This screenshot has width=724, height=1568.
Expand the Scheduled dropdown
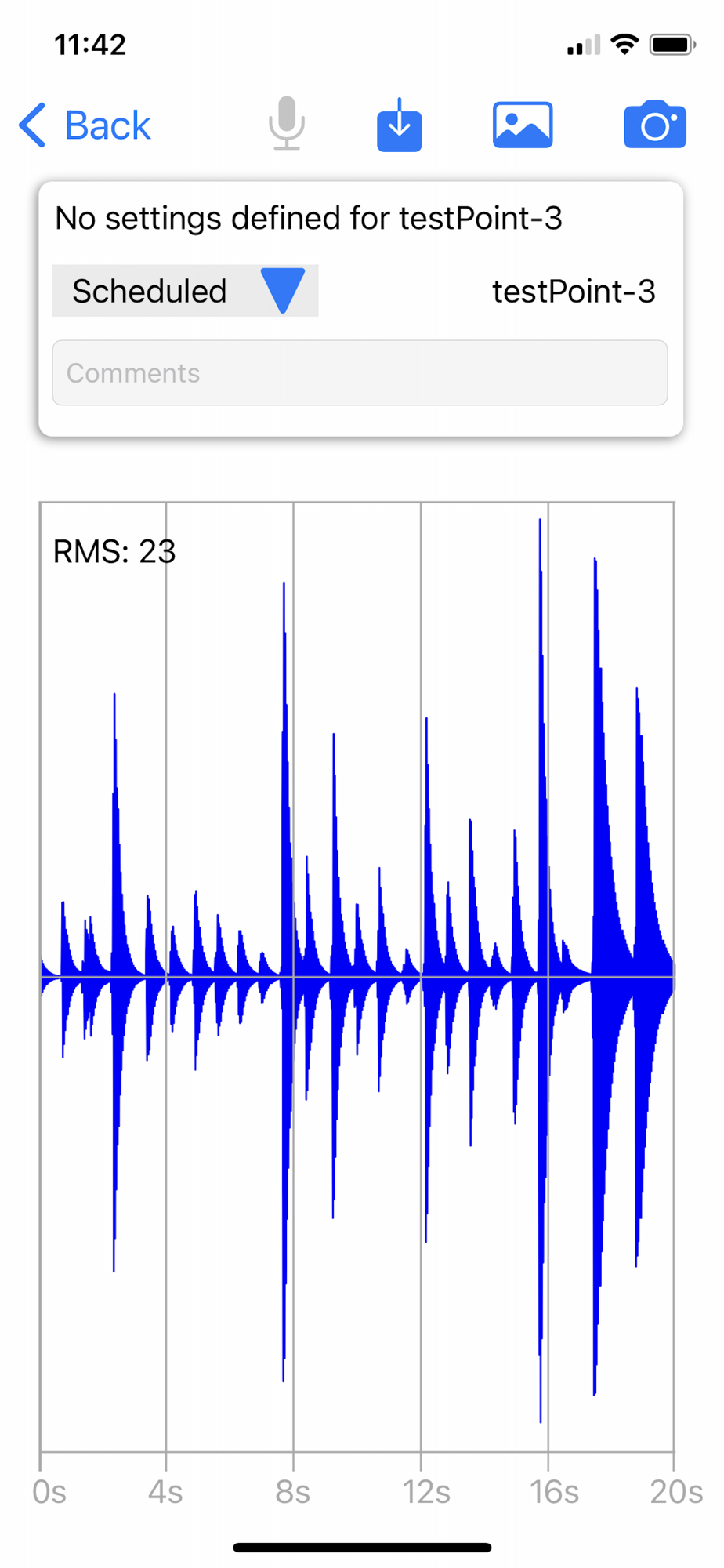pos(185,291)
